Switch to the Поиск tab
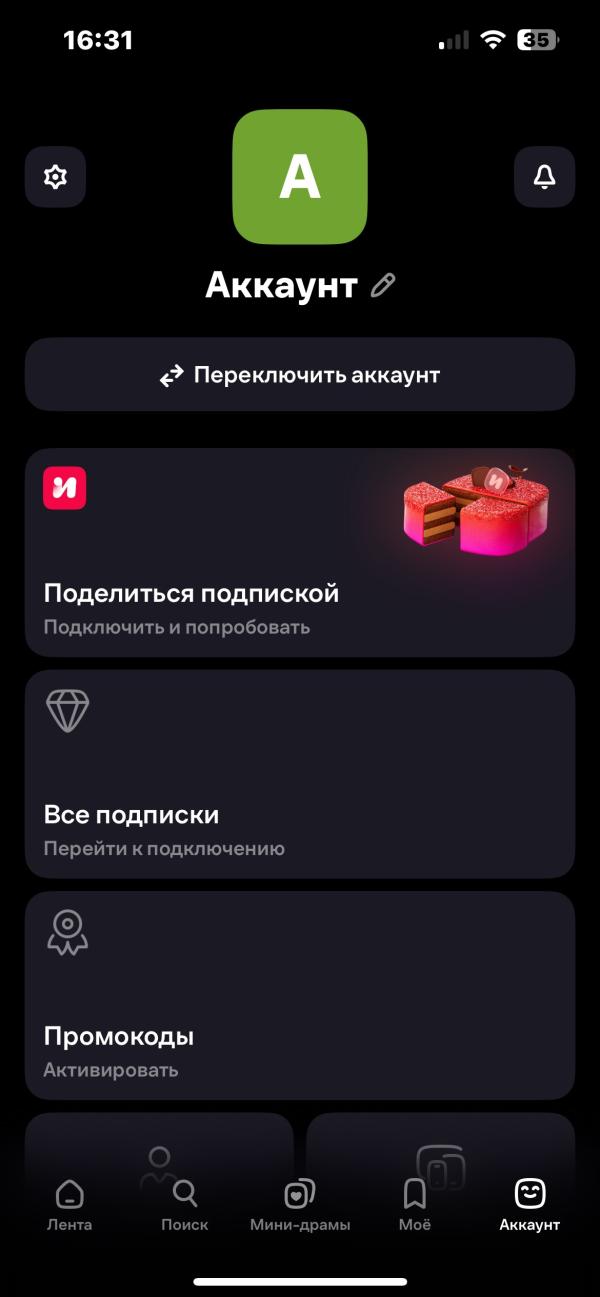600x1297 pixels. pos(185,1205)
